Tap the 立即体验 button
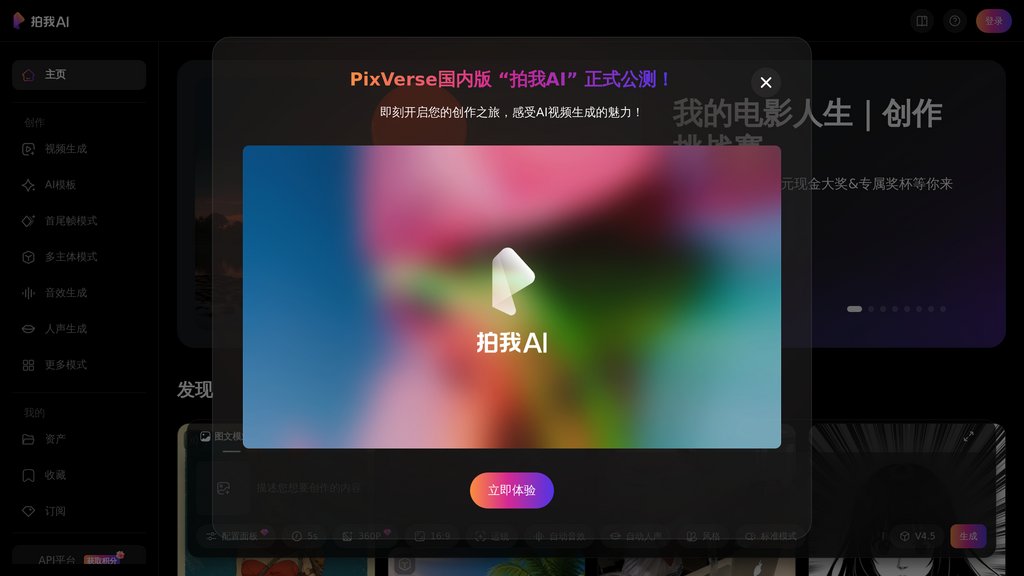 pyautogui.click(x=511, y=490)
